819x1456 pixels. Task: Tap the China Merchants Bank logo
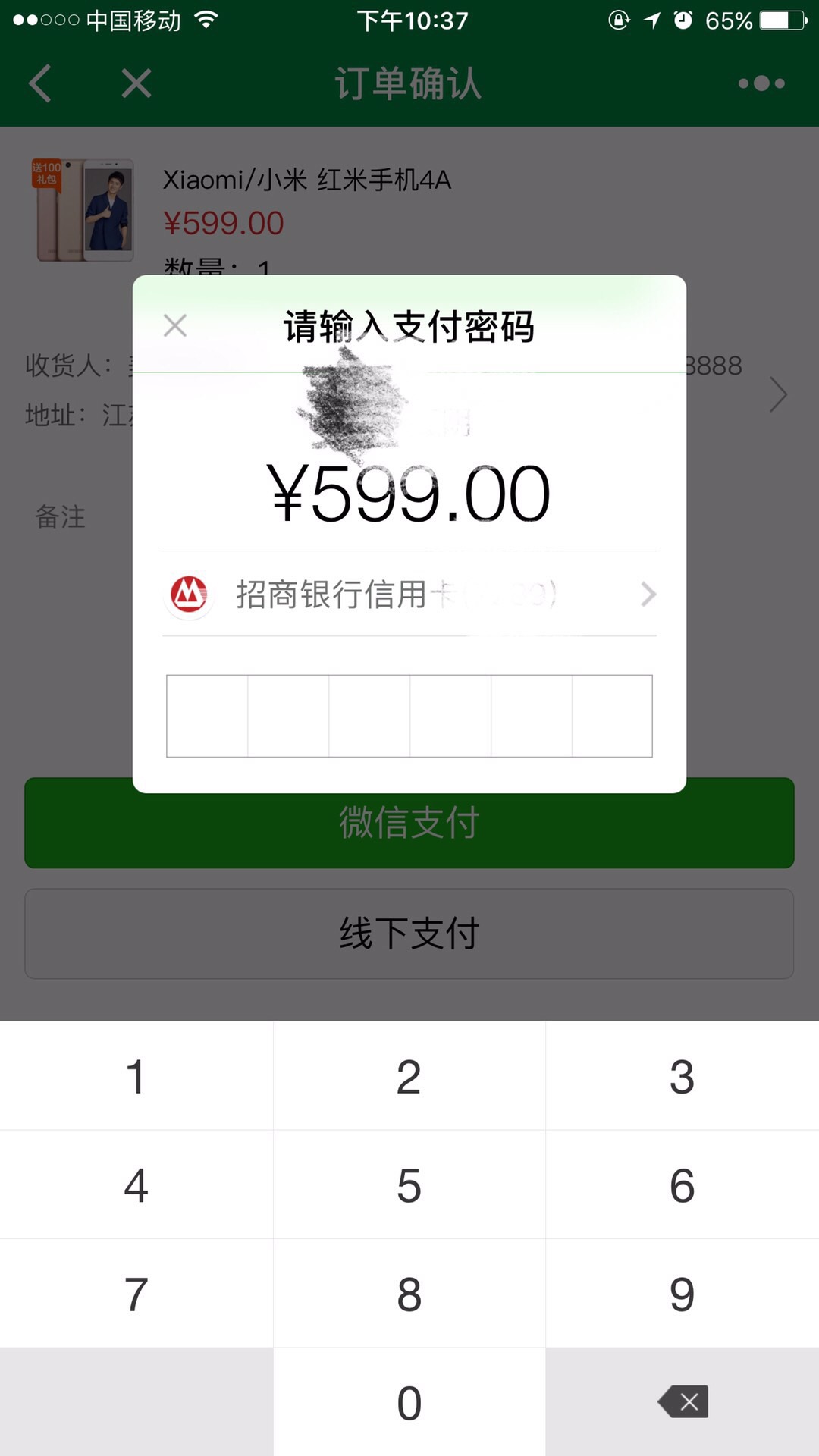pos(188,594)
